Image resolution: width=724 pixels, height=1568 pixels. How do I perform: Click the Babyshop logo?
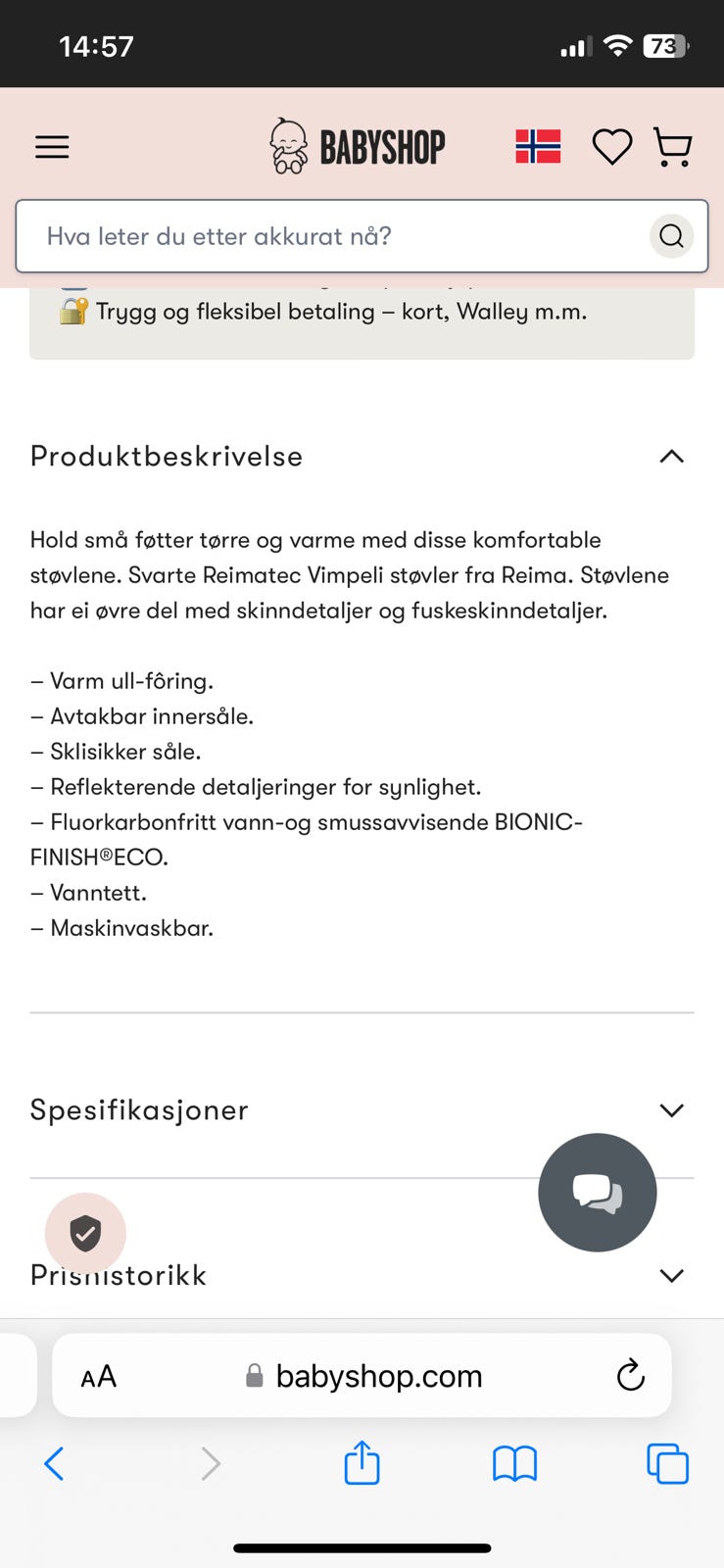click(x=356, y=146)
